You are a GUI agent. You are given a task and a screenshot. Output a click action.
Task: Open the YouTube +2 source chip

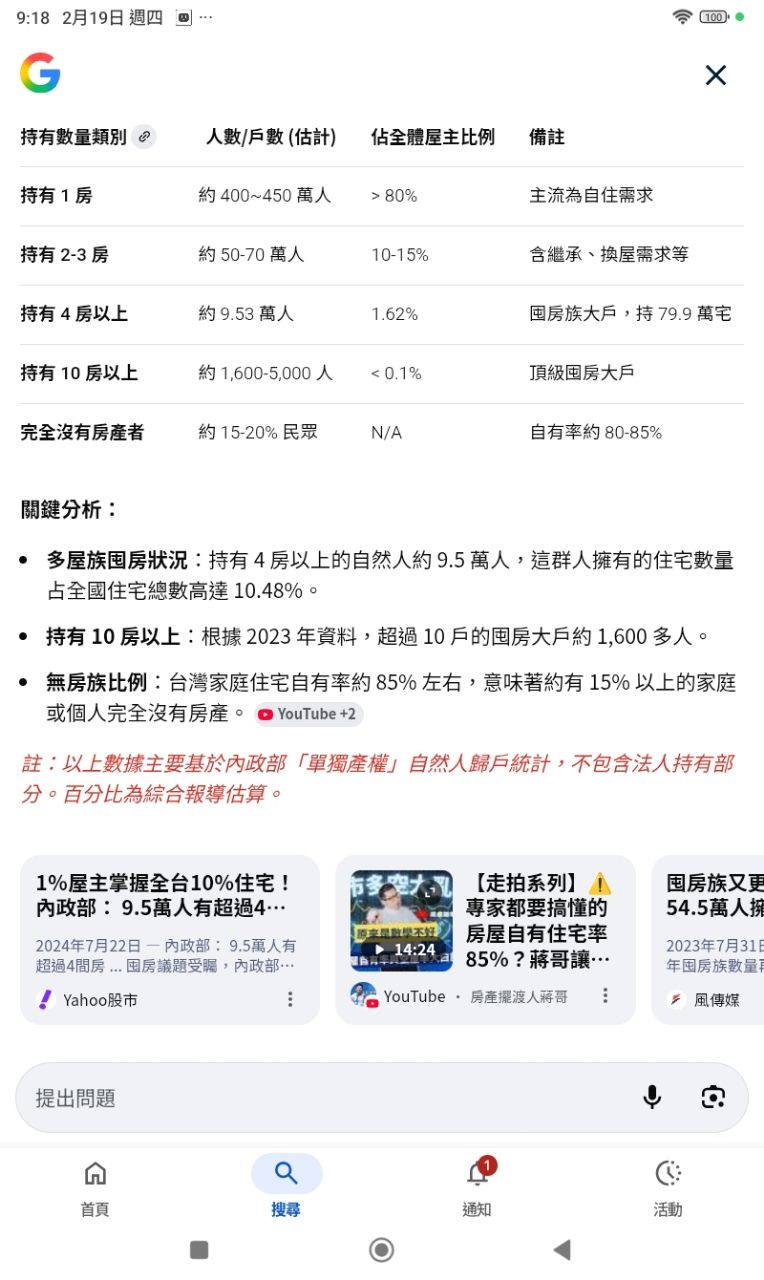tap(308, 714)
